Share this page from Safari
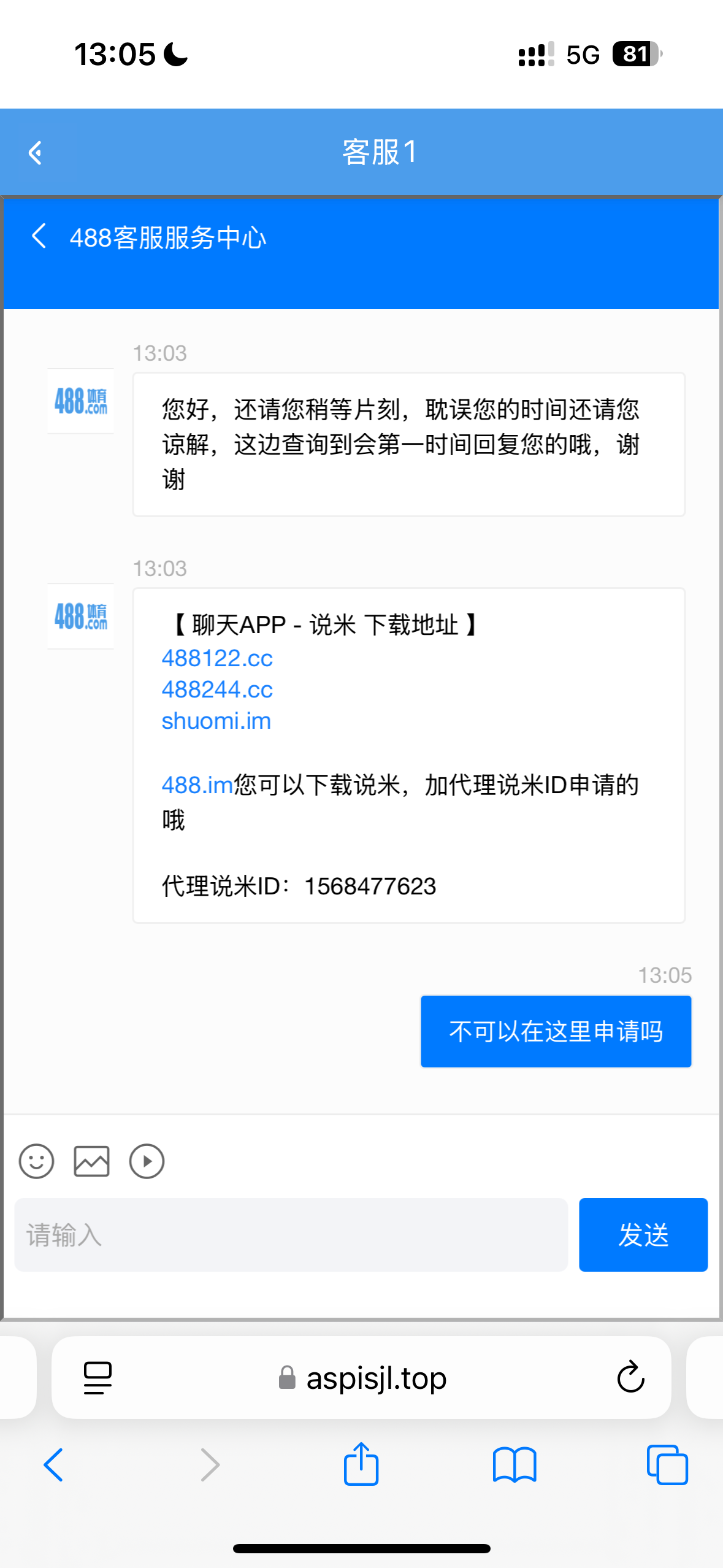 (361, 1465)
